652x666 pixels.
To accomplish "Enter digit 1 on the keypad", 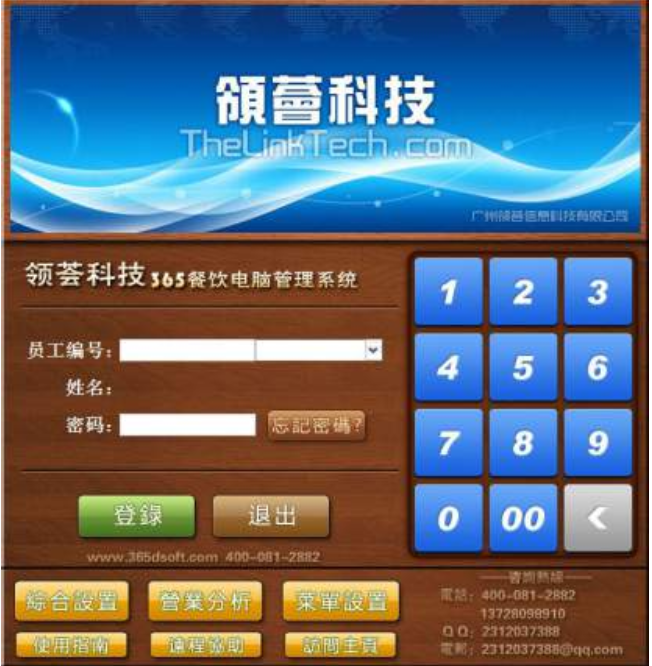I will (448, 292).
